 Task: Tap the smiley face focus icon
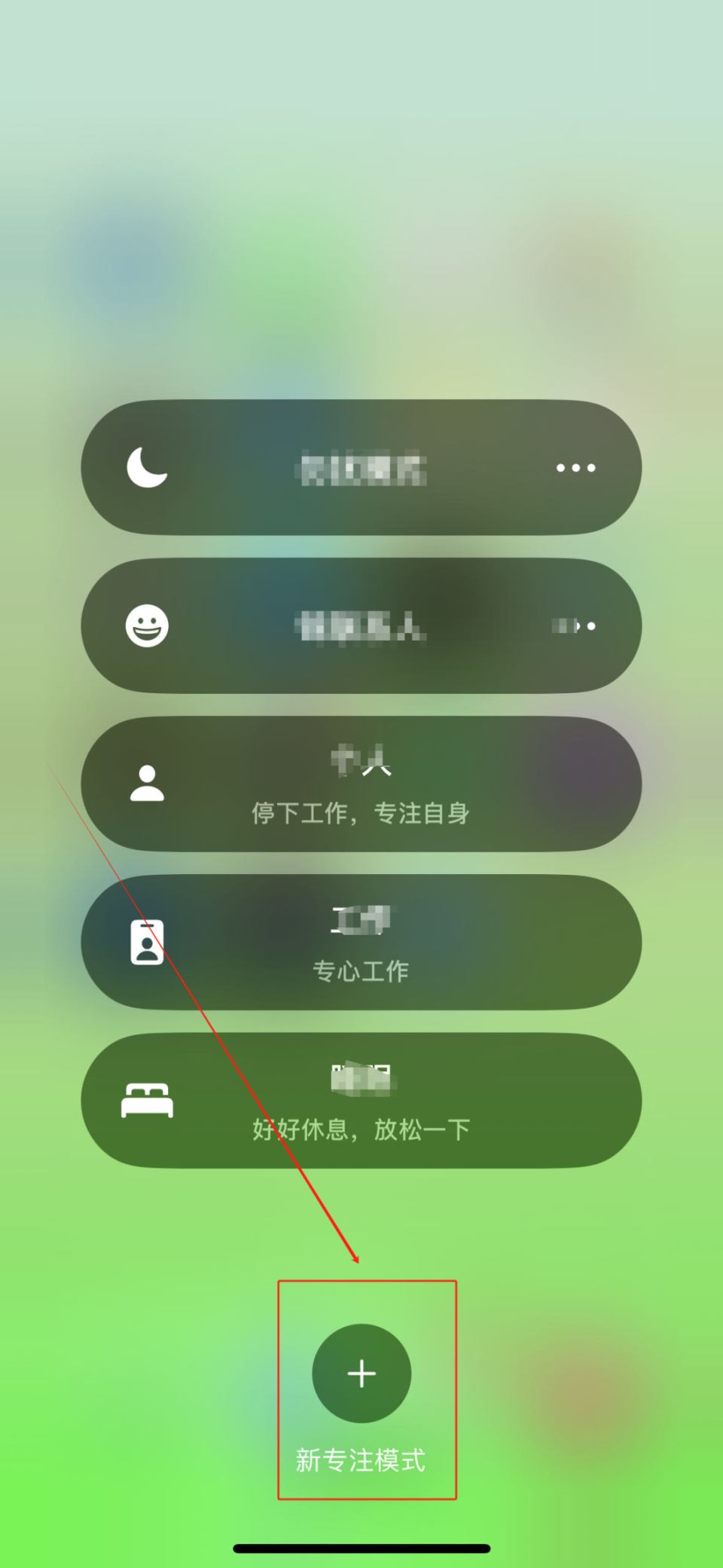tap(148, 625)
